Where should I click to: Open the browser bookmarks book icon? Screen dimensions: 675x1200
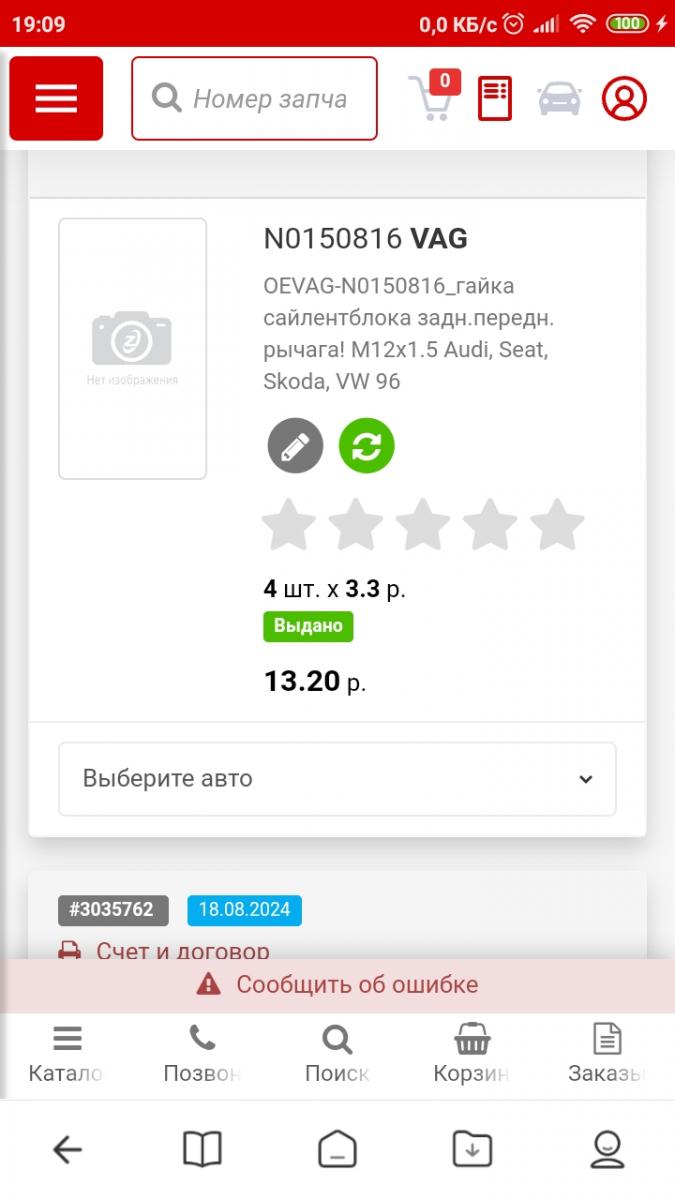[202, 1150]
